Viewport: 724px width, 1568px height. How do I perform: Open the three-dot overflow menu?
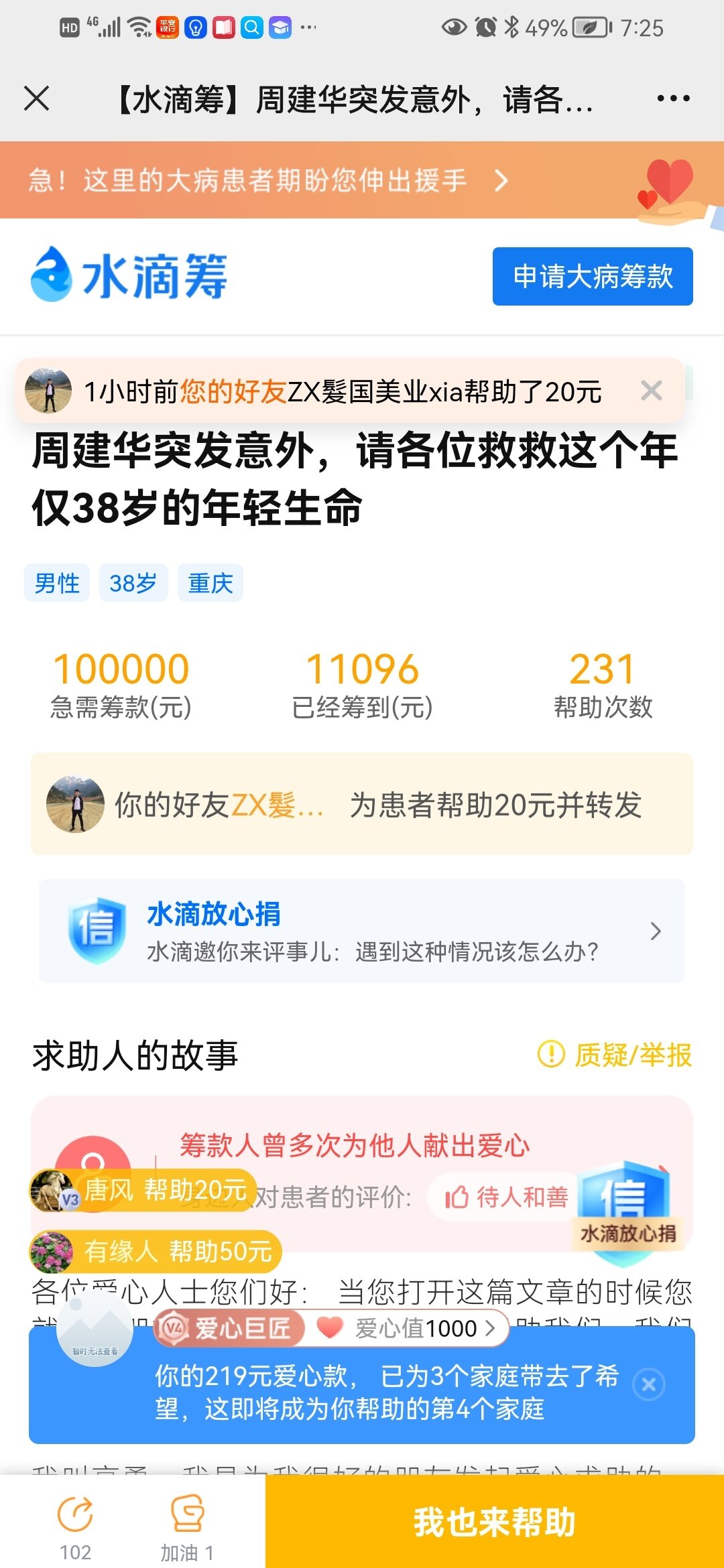[673, 99]
